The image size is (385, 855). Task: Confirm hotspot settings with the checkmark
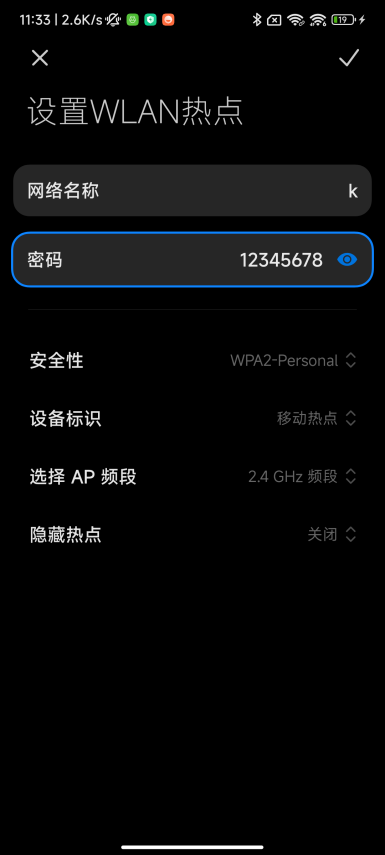[x=348, y=58]
